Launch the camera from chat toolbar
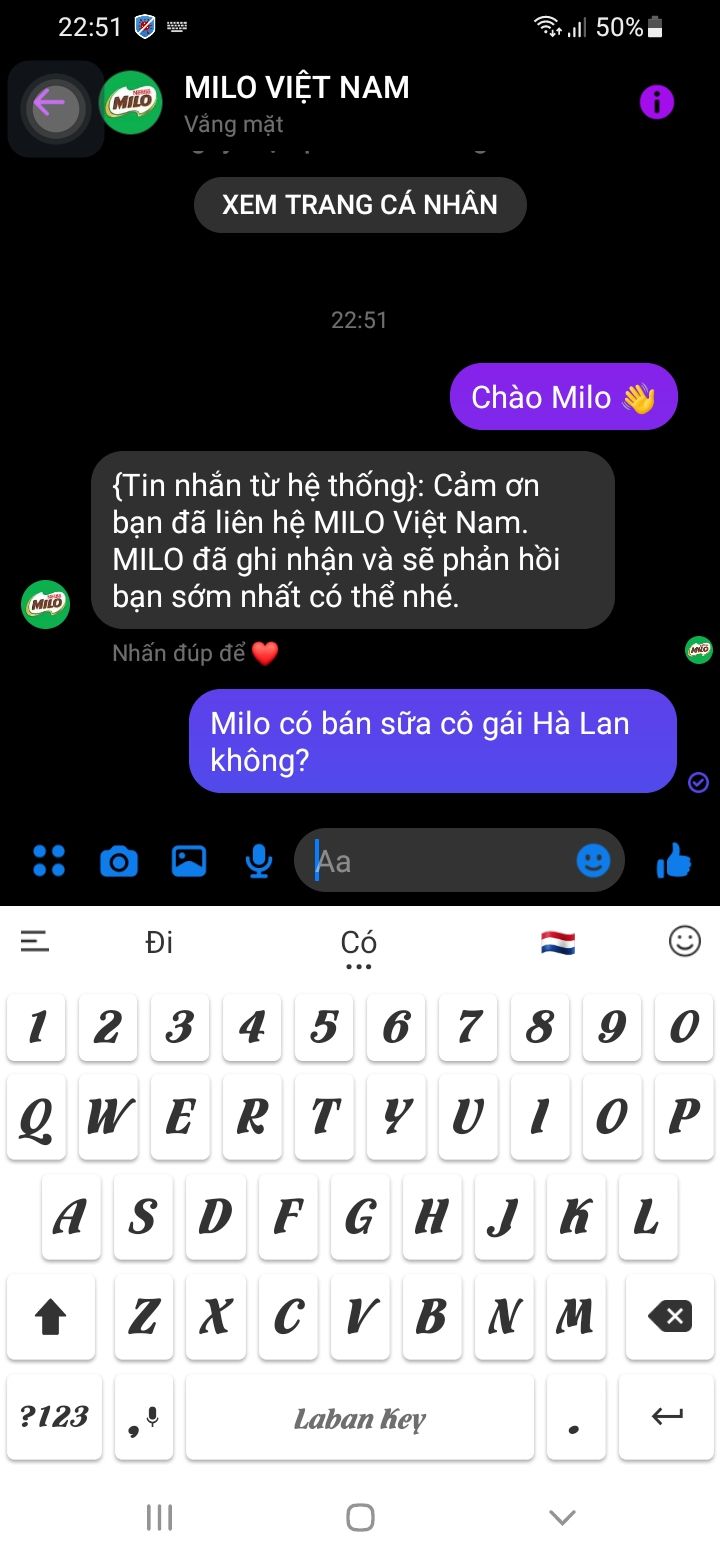 118,861
